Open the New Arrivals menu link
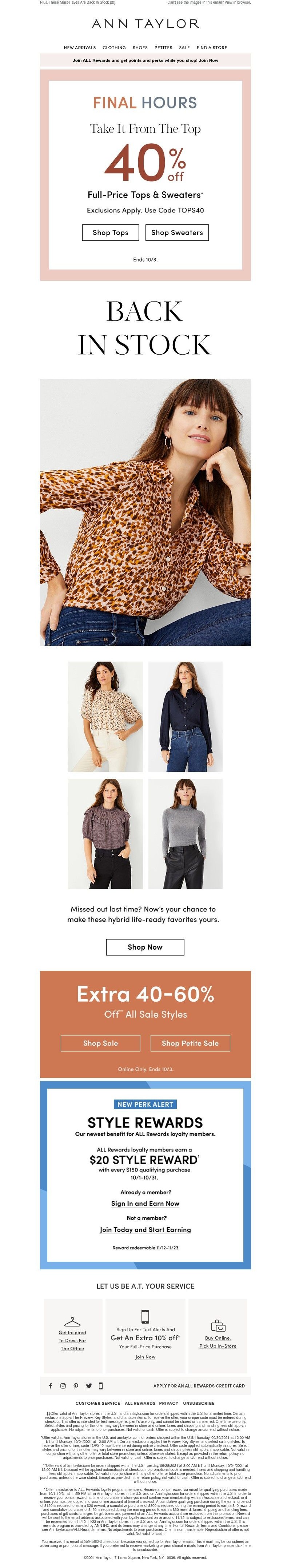Image resolution: width=291 pixels, height=1568 pixels. coord(80,48)
